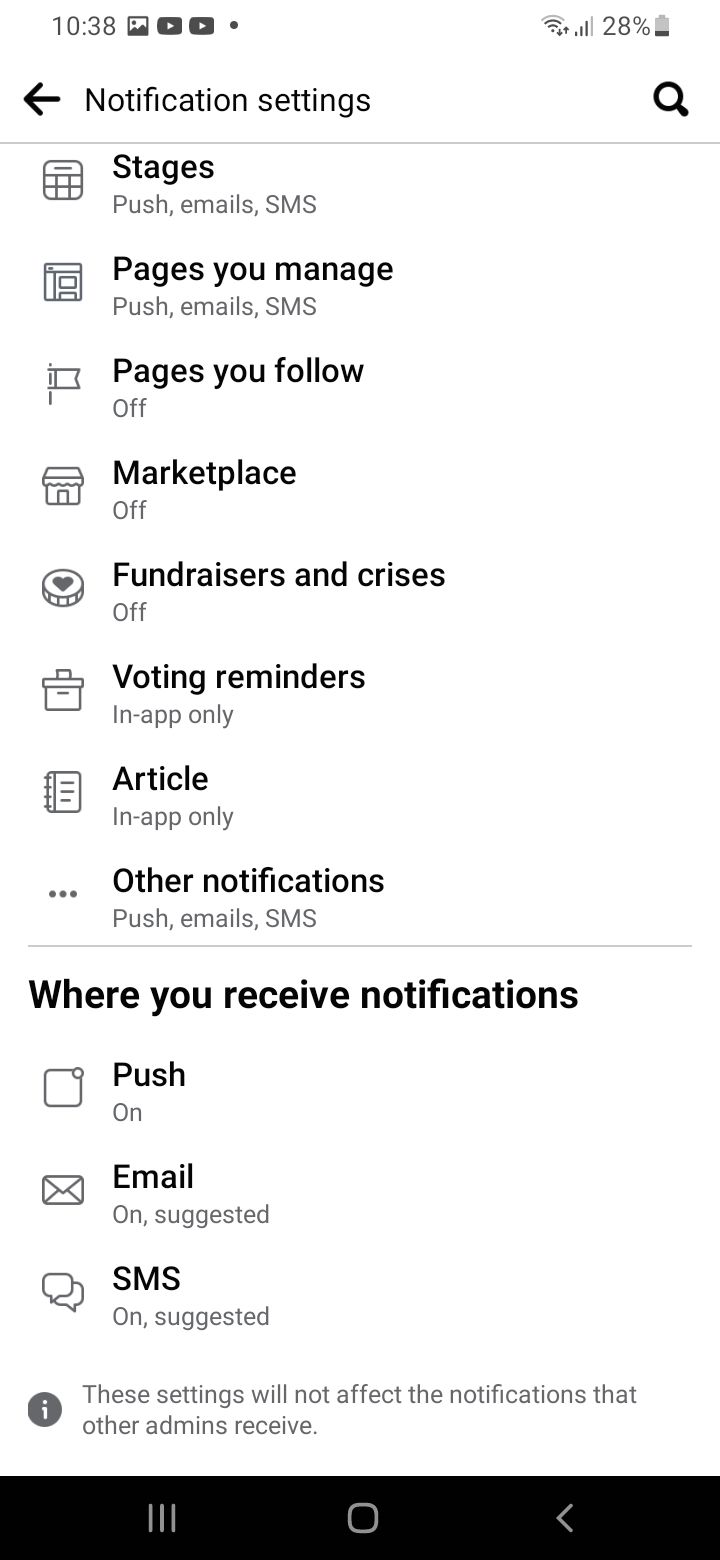720x1560 pixels.
Task: Click the Email envelope icon
Action: (62, 1190)
